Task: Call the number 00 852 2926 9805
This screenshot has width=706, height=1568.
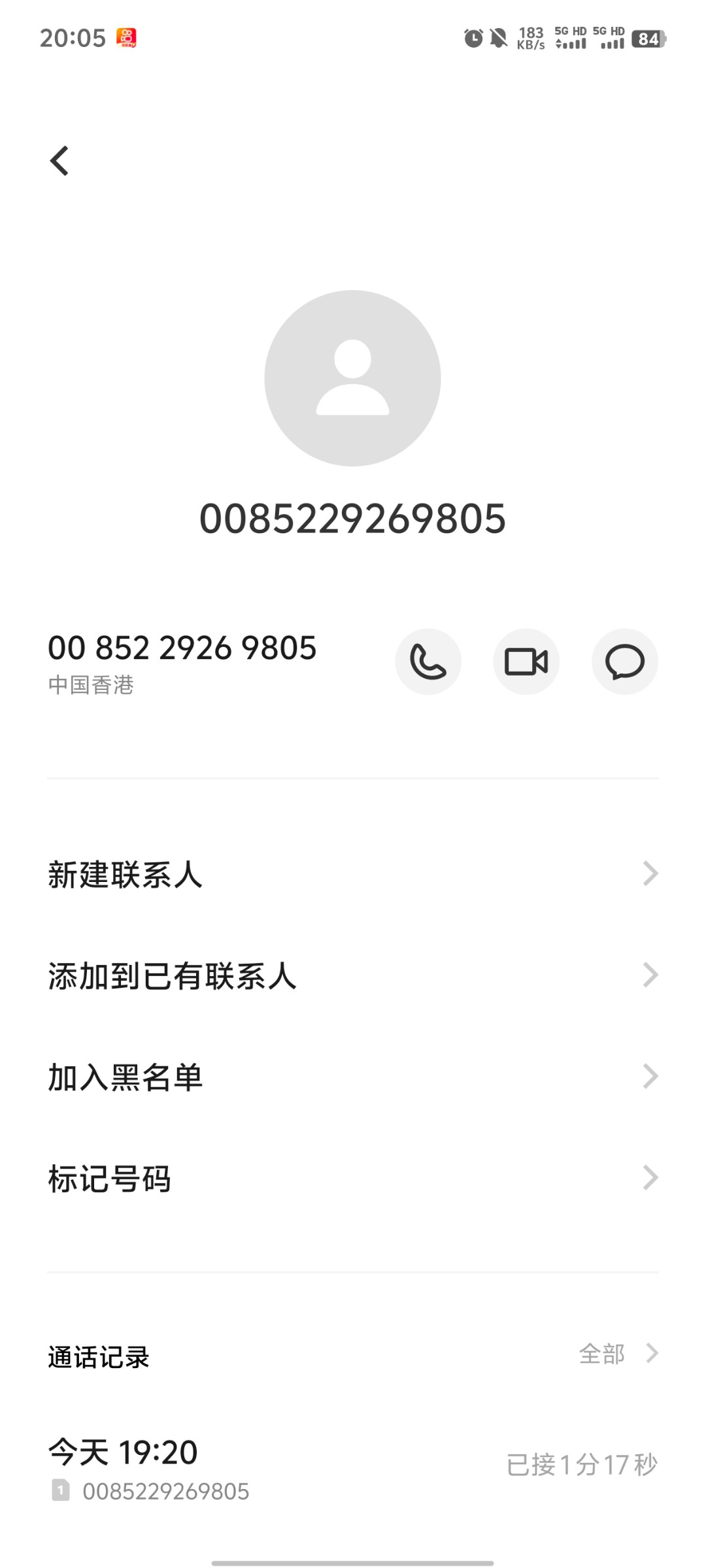Action: tap(428, 662)
